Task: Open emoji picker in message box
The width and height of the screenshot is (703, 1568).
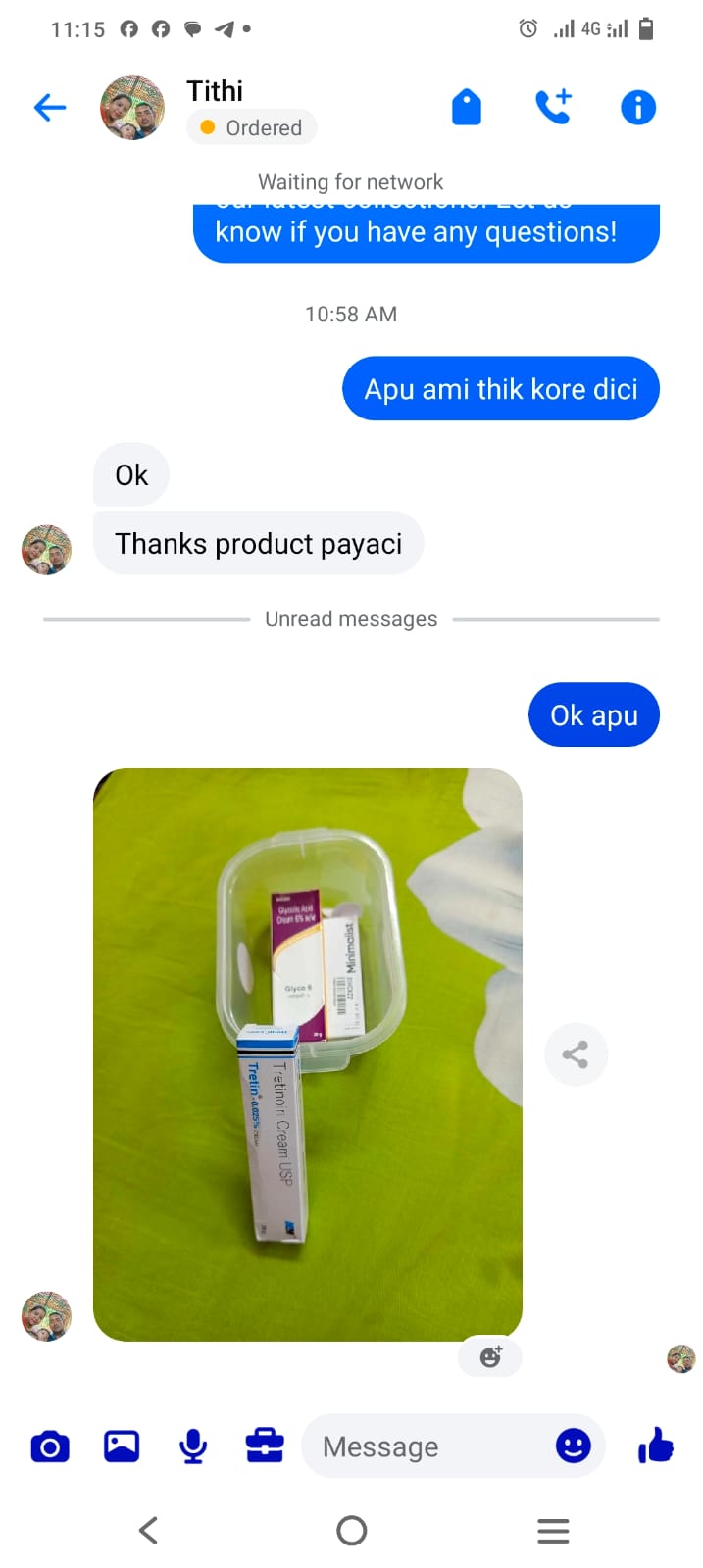Action: (574, 1445)
